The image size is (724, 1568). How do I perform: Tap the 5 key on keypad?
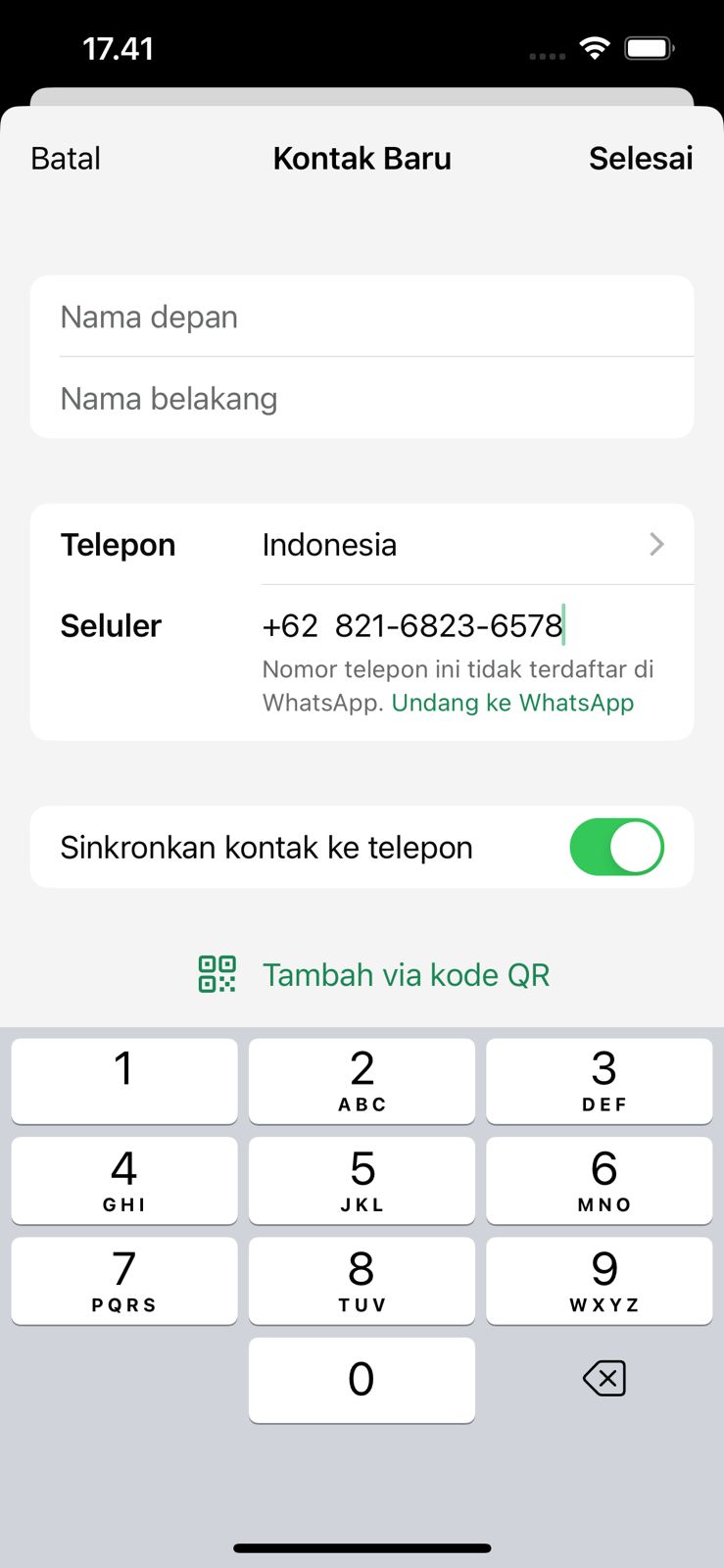pyautogui.click(x=362, y=1180)
